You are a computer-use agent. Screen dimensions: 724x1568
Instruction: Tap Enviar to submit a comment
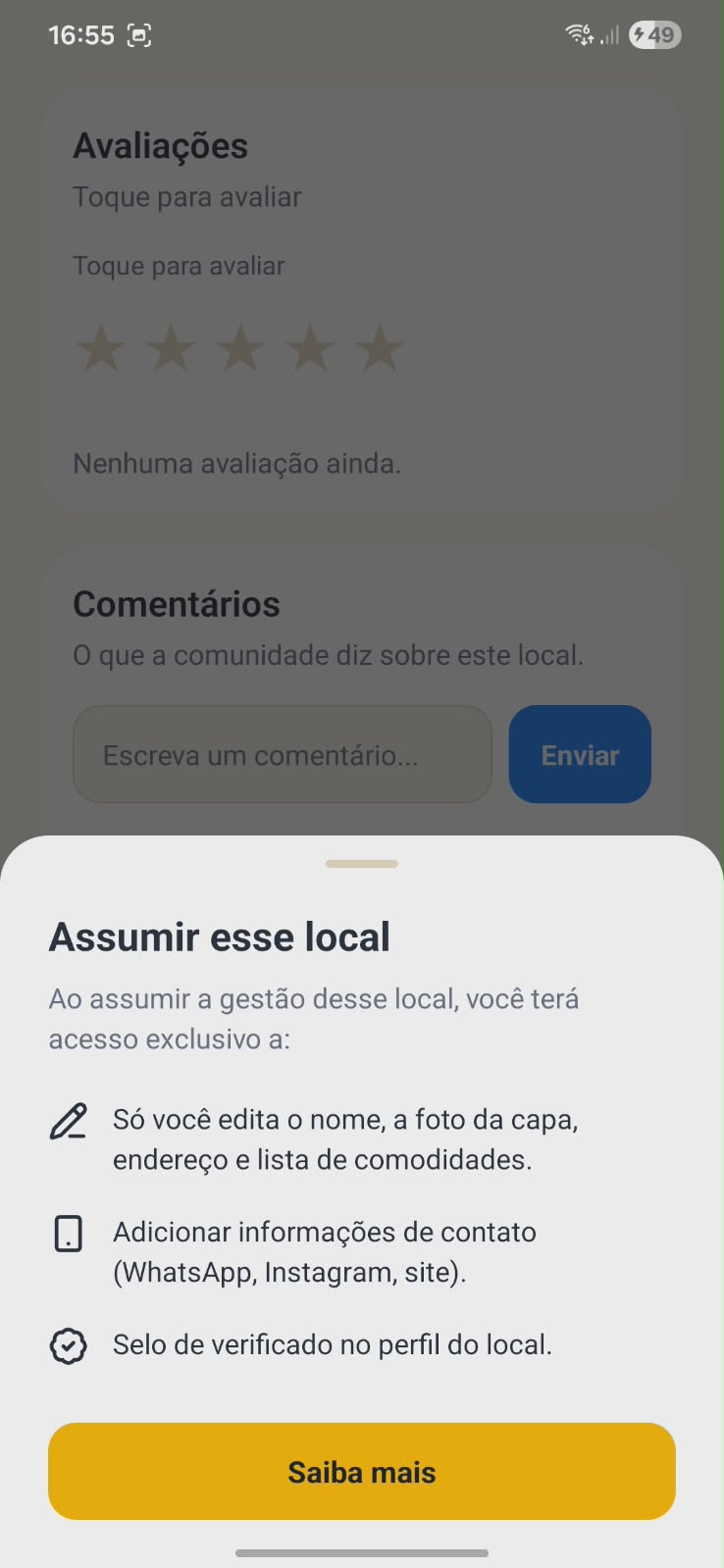pos(580,754)
